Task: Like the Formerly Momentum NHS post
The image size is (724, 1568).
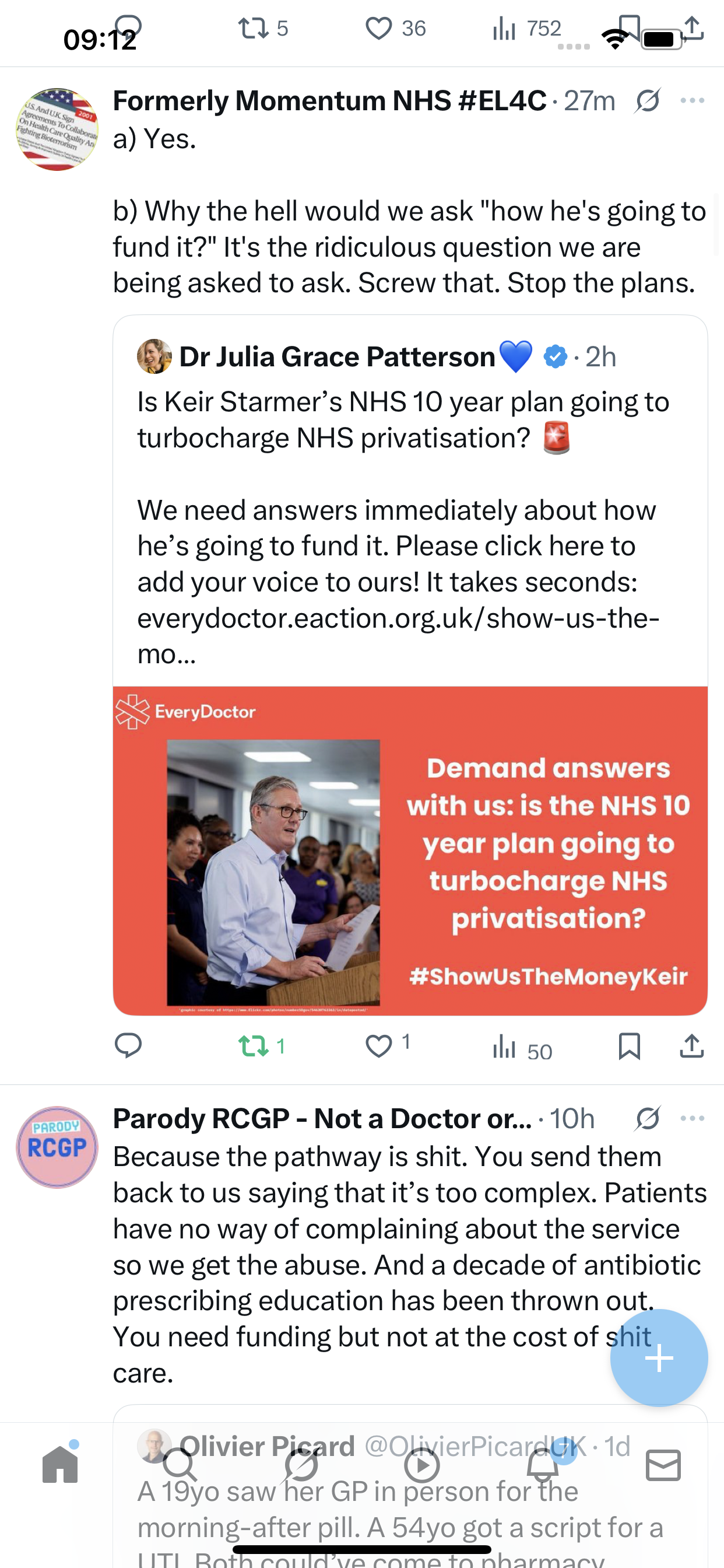Action: (388, 1046)
